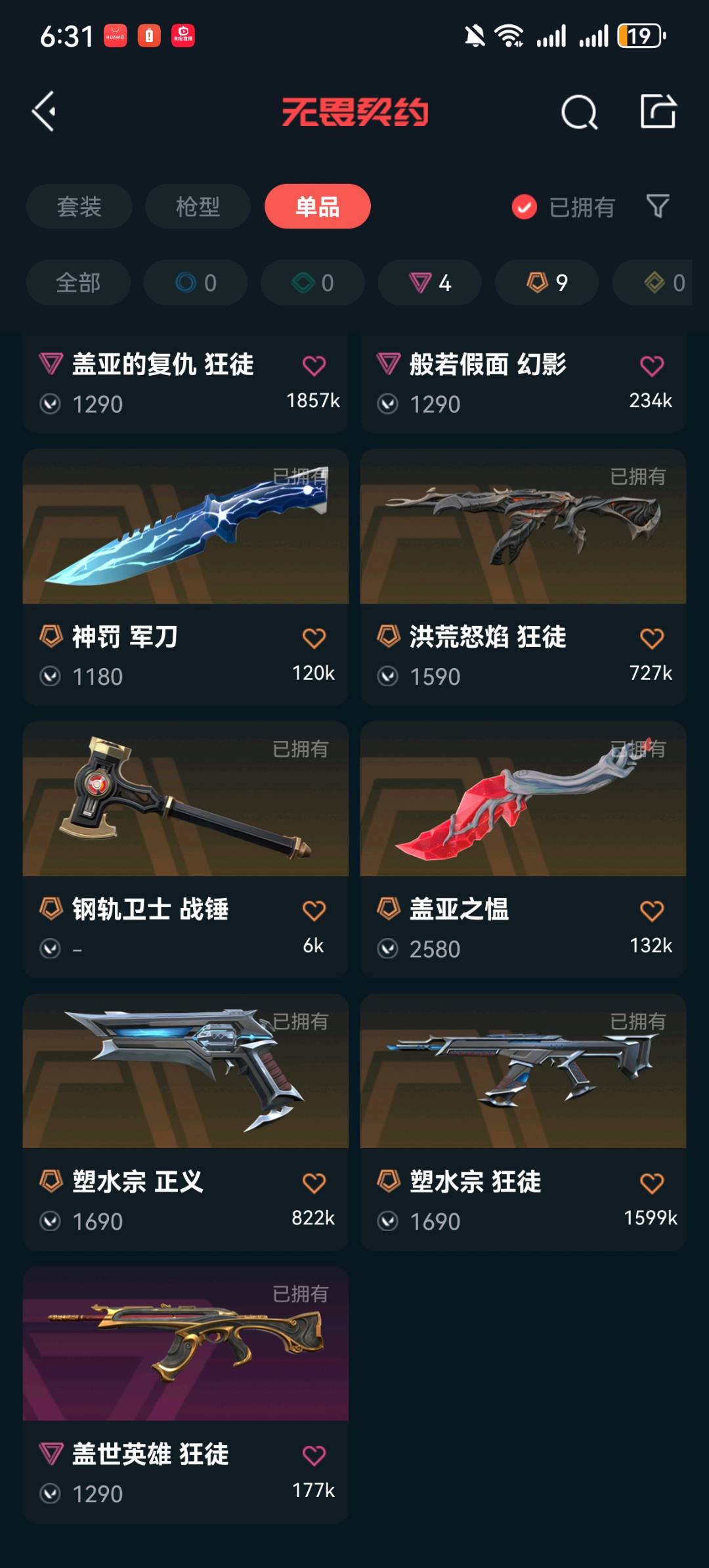Tap the heart on 般若假面 幻影
Screen dimensions: 709x1568
[x=651, y=366]
